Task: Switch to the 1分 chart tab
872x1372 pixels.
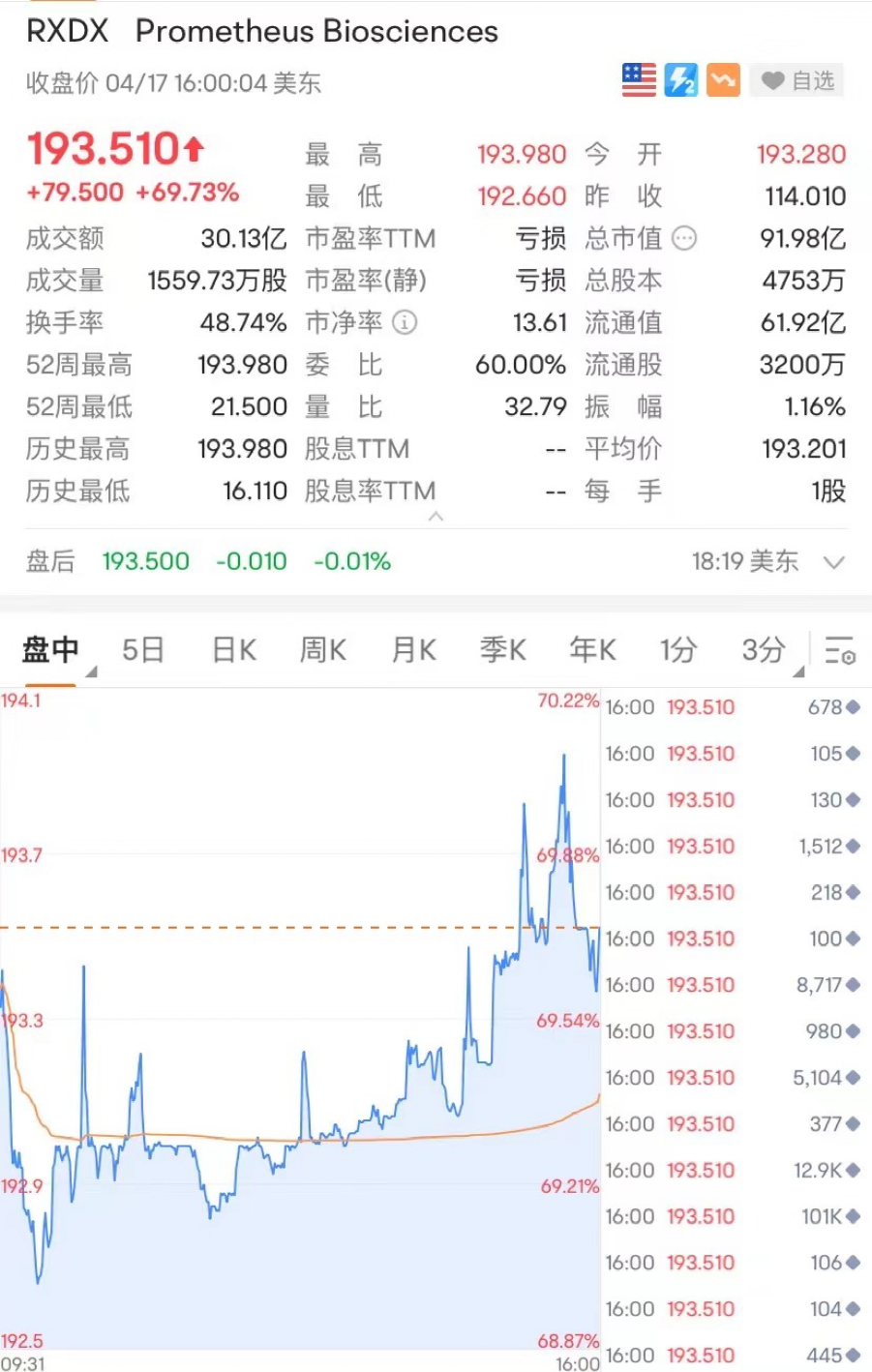Action: click(678, 649)
